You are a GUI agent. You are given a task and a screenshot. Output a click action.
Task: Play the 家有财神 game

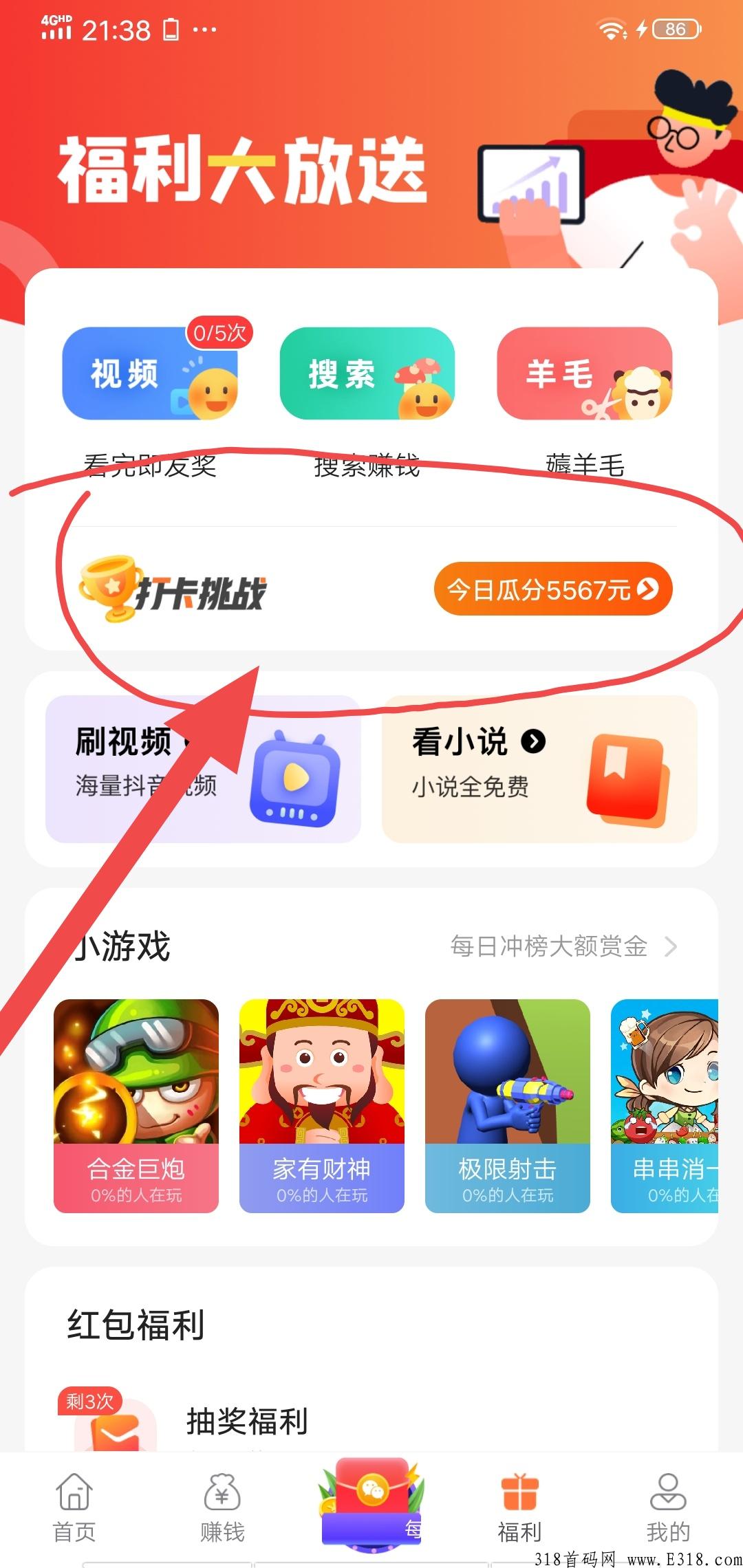coord(322,1106)
